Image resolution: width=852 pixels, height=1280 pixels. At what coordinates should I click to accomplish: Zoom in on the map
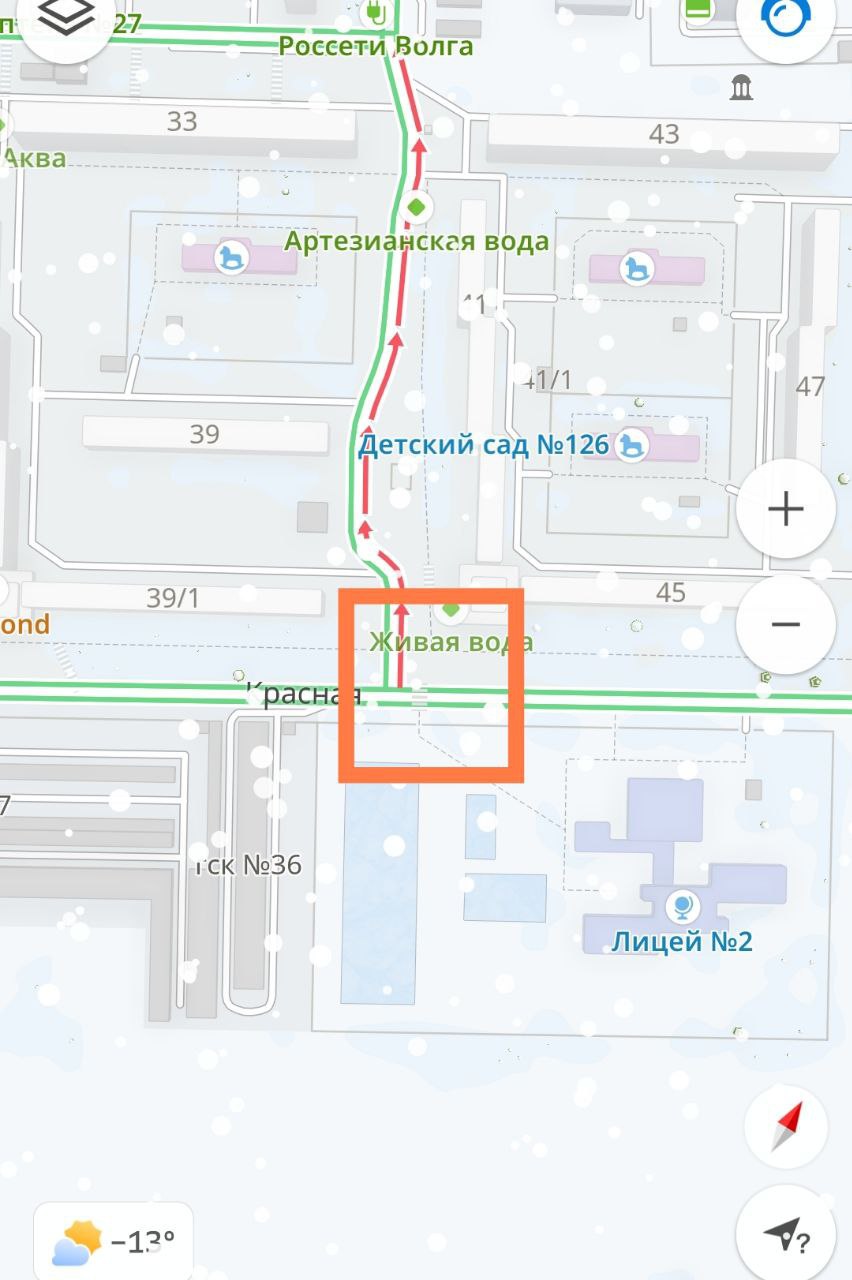tap(785, 509)
